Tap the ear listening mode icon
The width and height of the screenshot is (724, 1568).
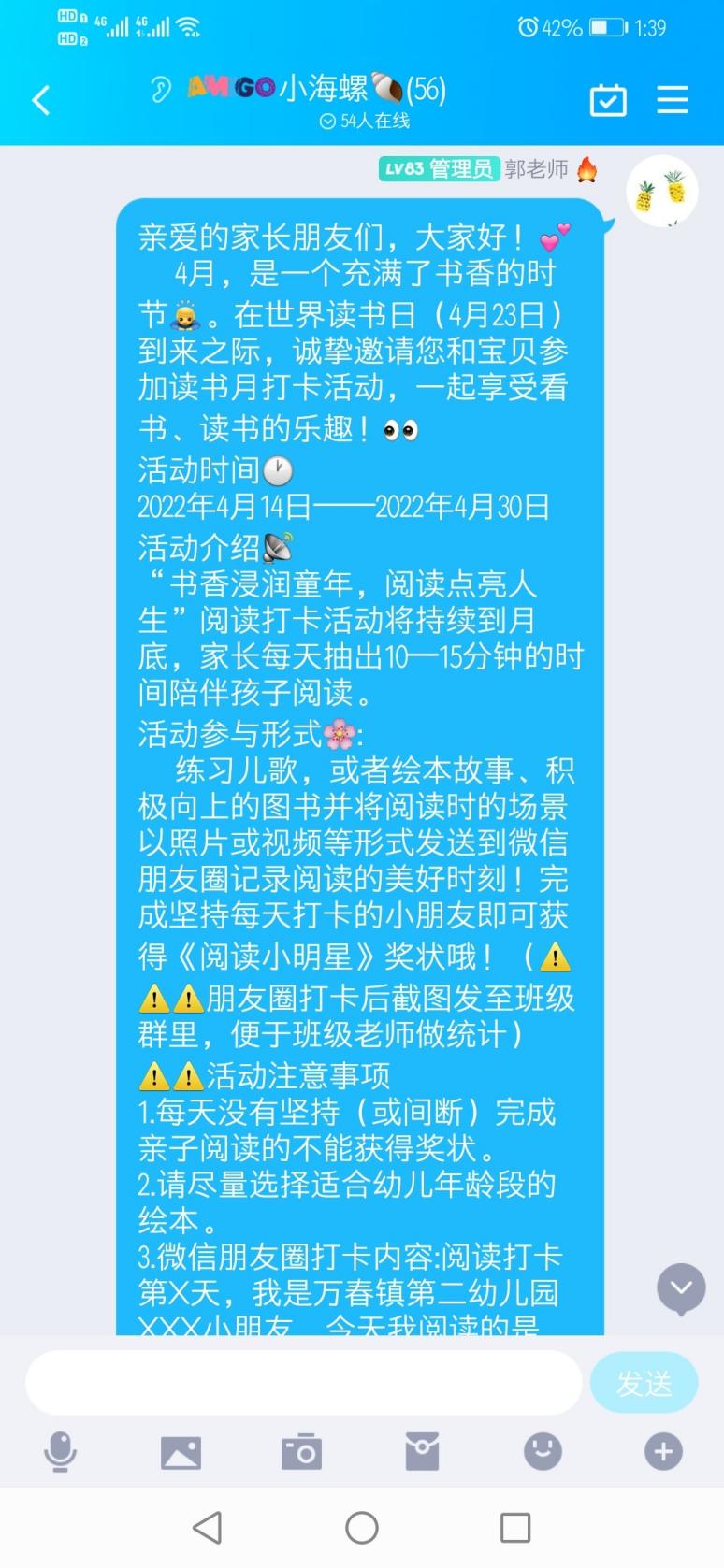[x=161, y=89]
